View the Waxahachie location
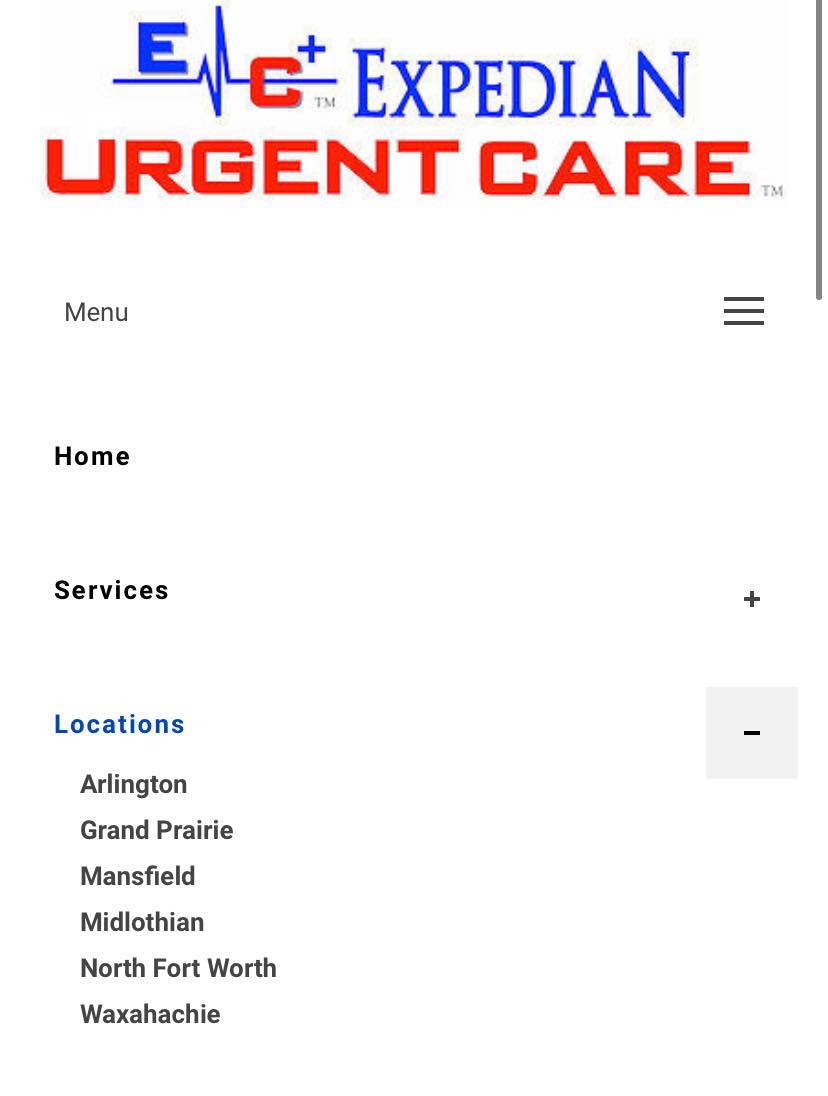The width and height of the screenshot is (828, 1096). point(150,1015)
